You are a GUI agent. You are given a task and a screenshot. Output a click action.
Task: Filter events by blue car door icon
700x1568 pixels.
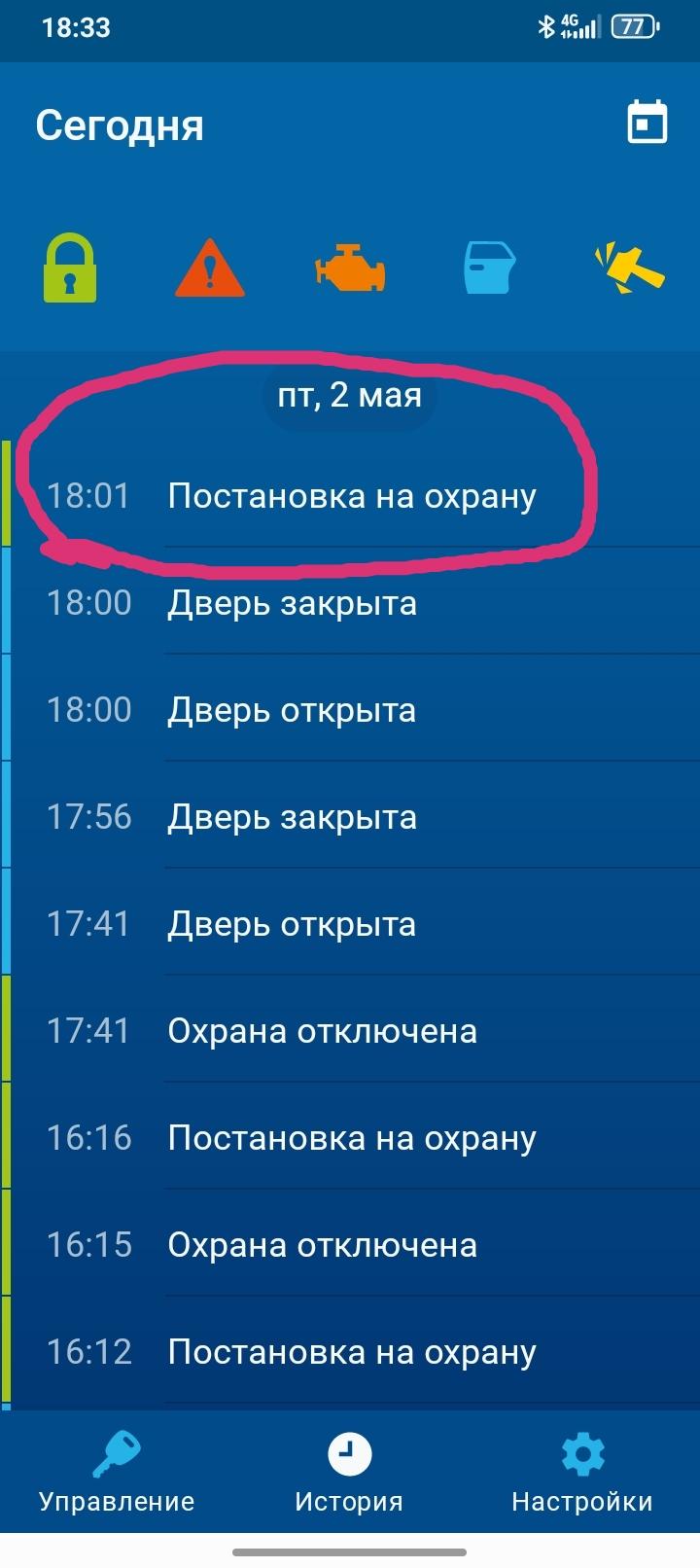pyautogui.click(x=490, y=268)
